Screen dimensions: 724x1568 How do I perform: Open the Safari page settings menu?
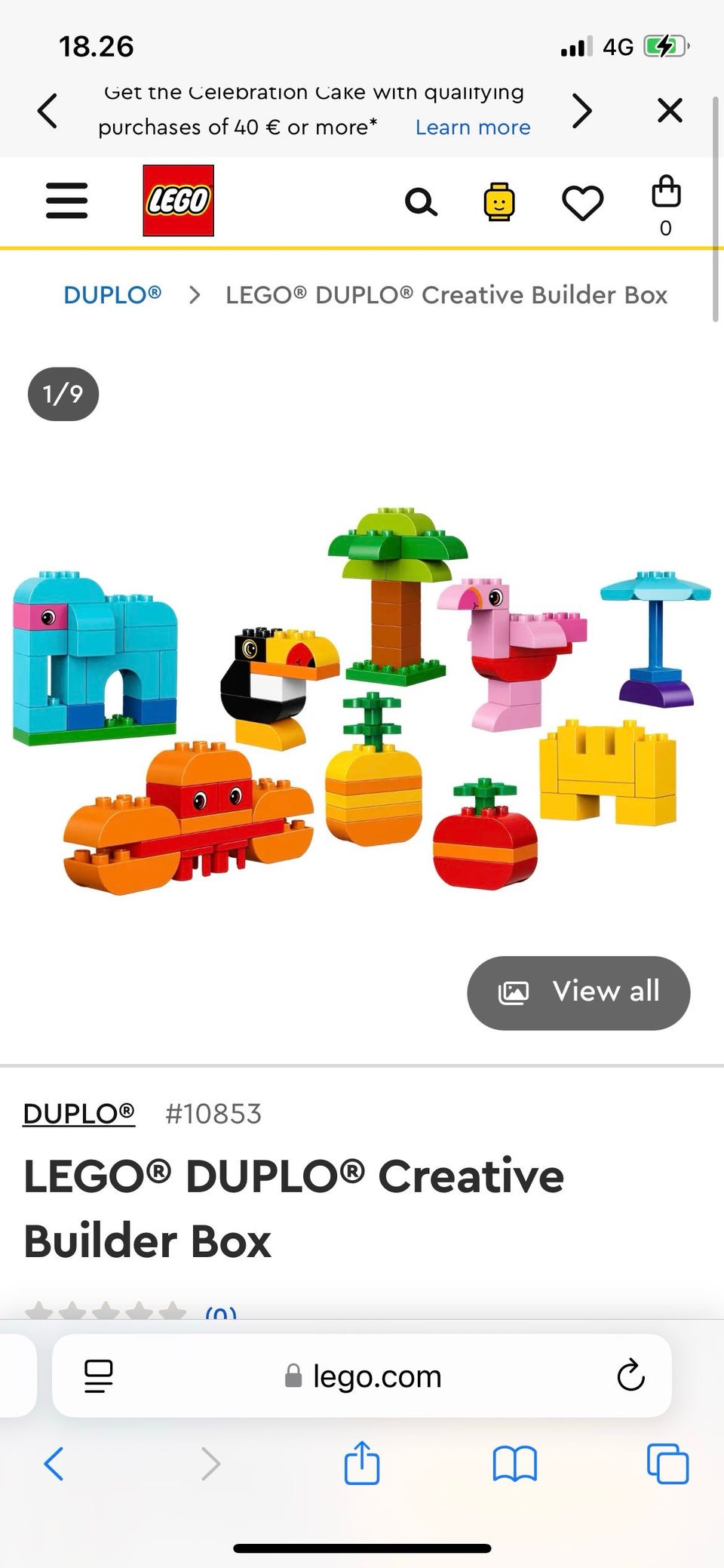coord(99,1376)
